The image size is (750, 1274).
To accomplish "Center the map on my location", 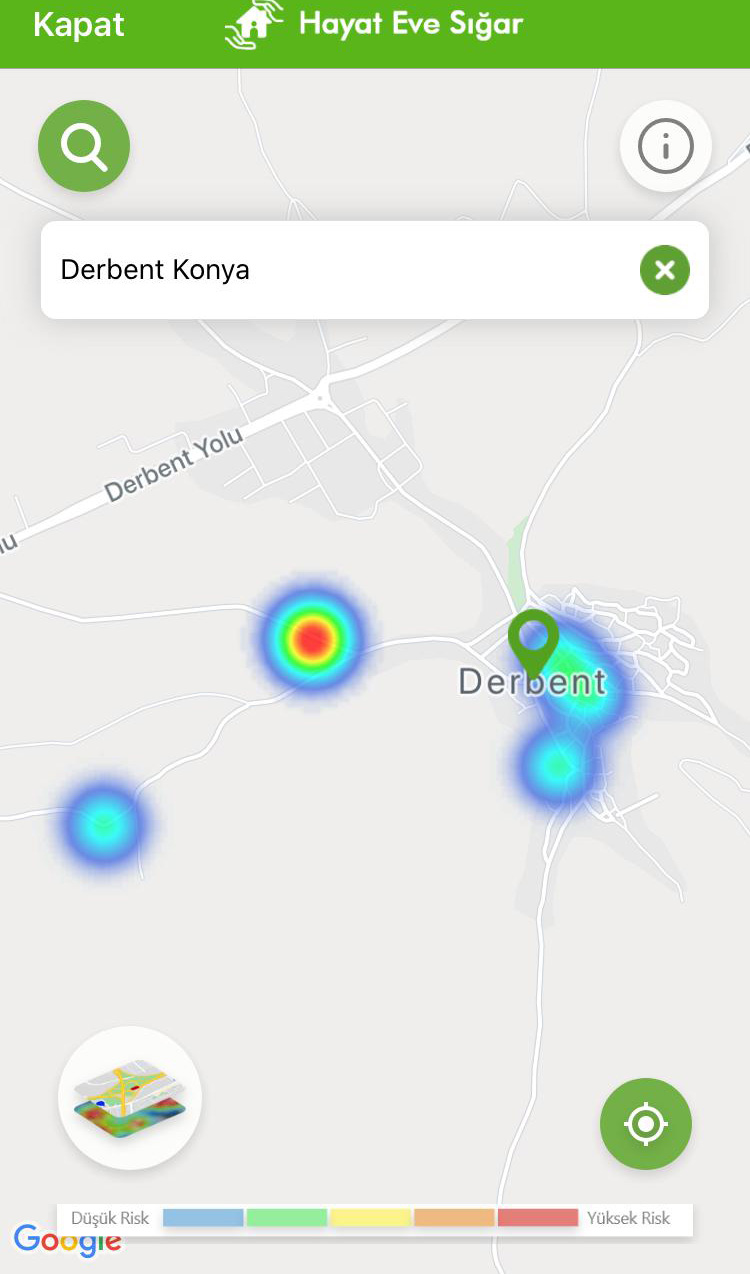I will (645, 1124).
